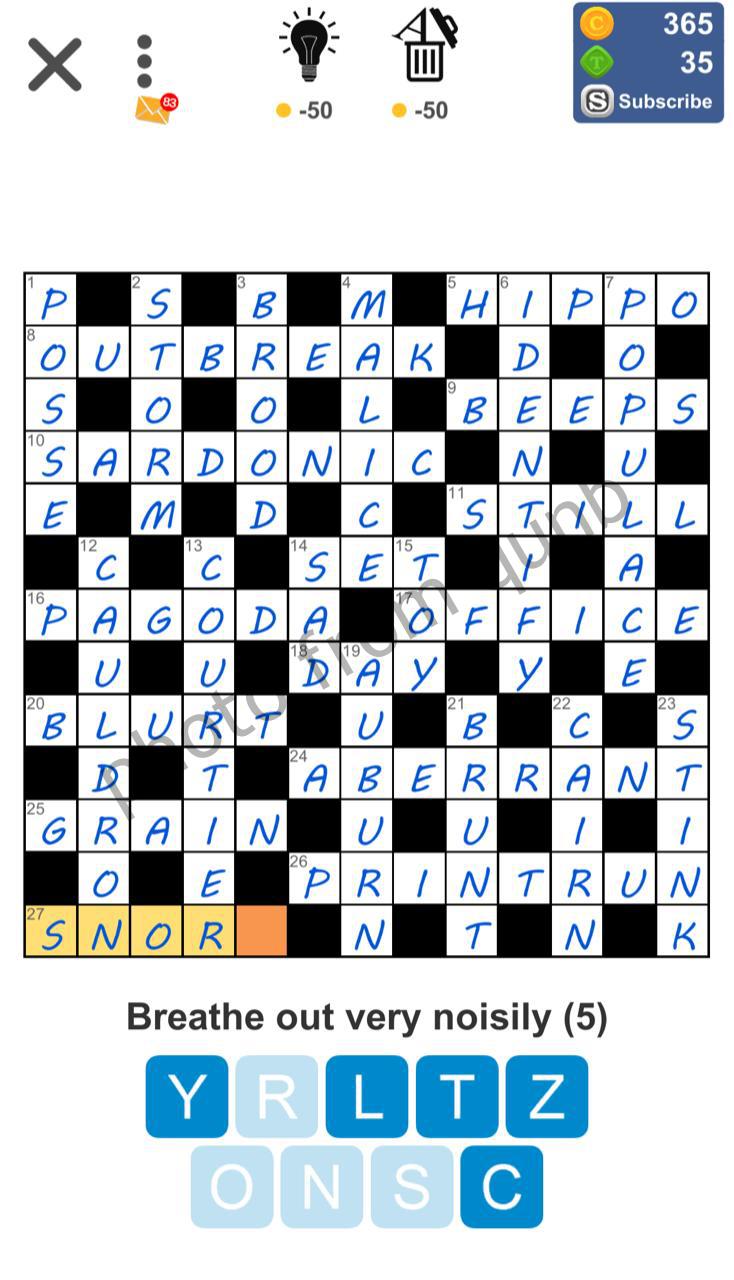This screenshot has height=1280, width=734.
Task: Open the mail envelope with 83 notifications
Action: pos(153,109)
